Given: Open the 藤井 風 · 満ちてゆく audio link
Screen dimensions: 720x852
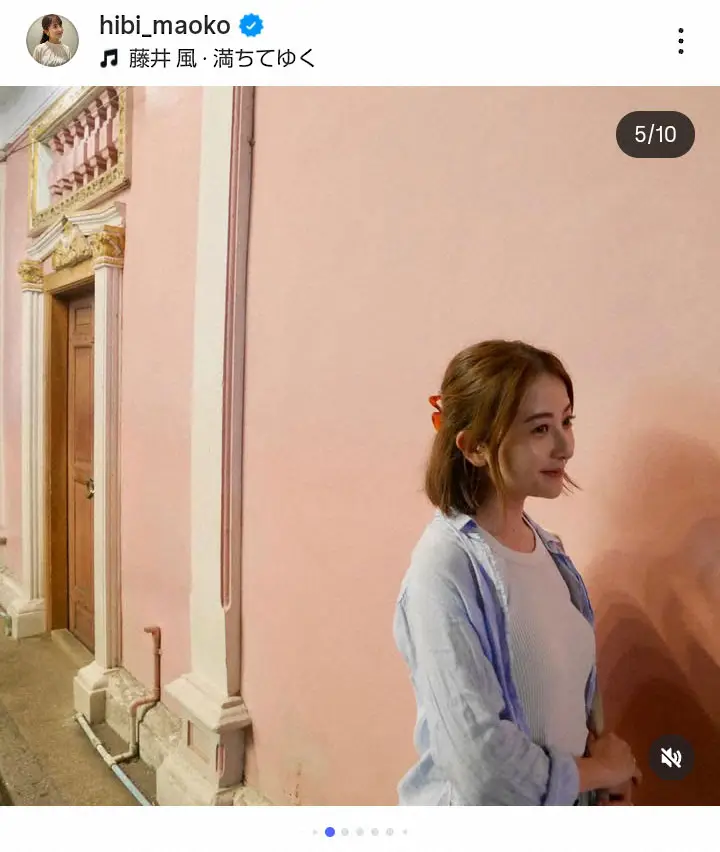Looking at the screenshot, I should pyautogui.click(x=220, y=58).
